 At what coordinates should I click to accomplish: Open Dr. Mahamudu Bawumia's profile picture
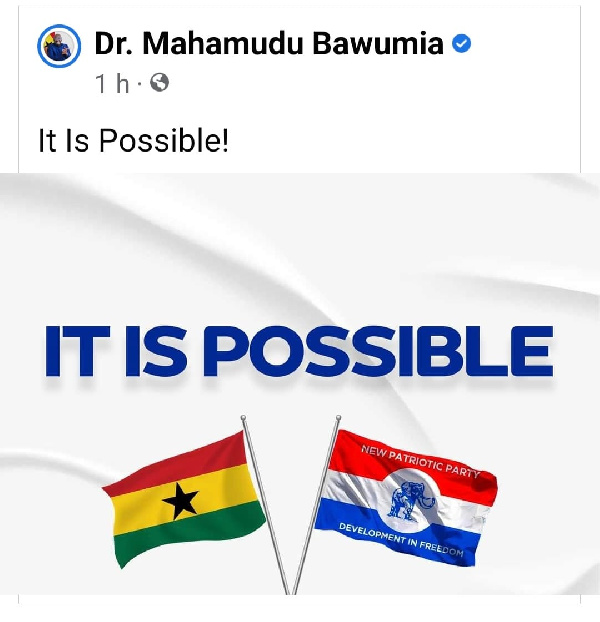[58, 45]
